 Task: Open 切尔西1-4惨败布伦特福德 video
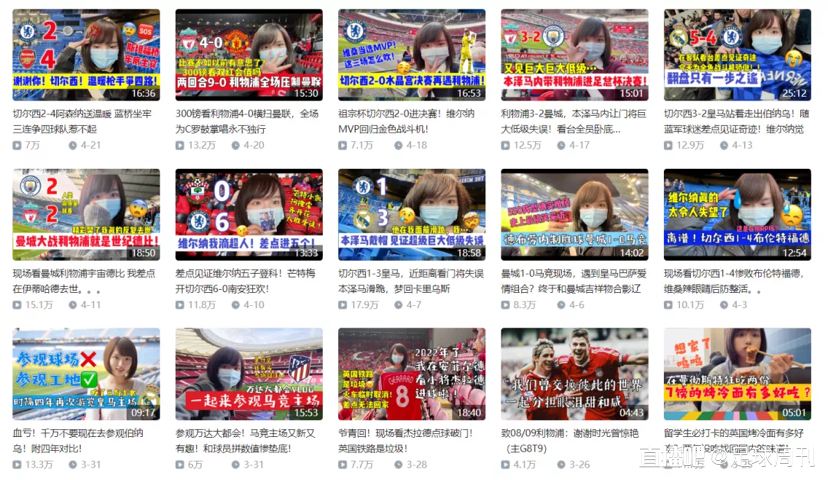(x=737, y=215)
